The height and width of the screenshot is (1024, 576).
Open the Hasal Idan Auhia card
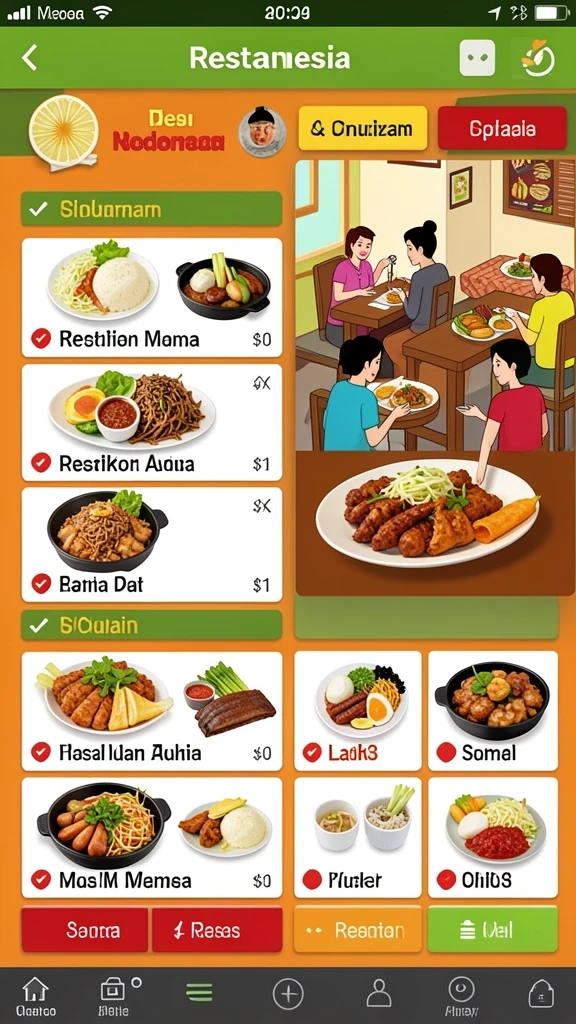tap(152, 711)
